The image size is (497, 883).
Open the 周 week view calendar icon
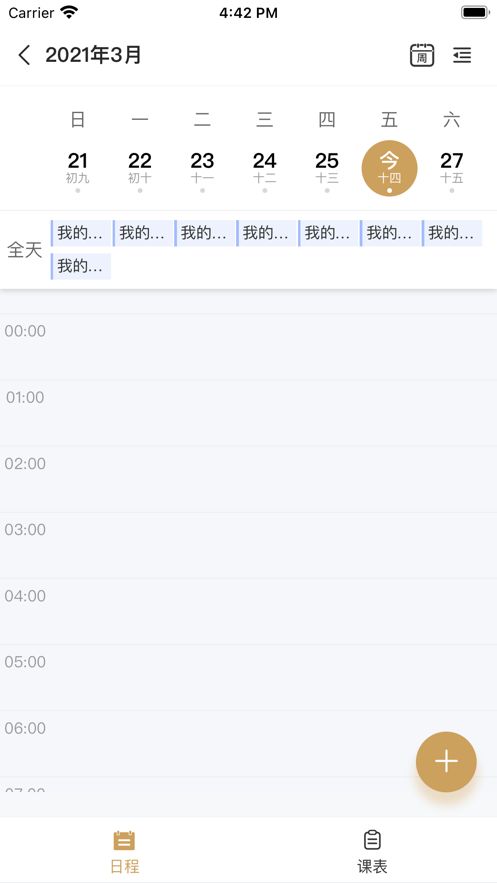422,55
